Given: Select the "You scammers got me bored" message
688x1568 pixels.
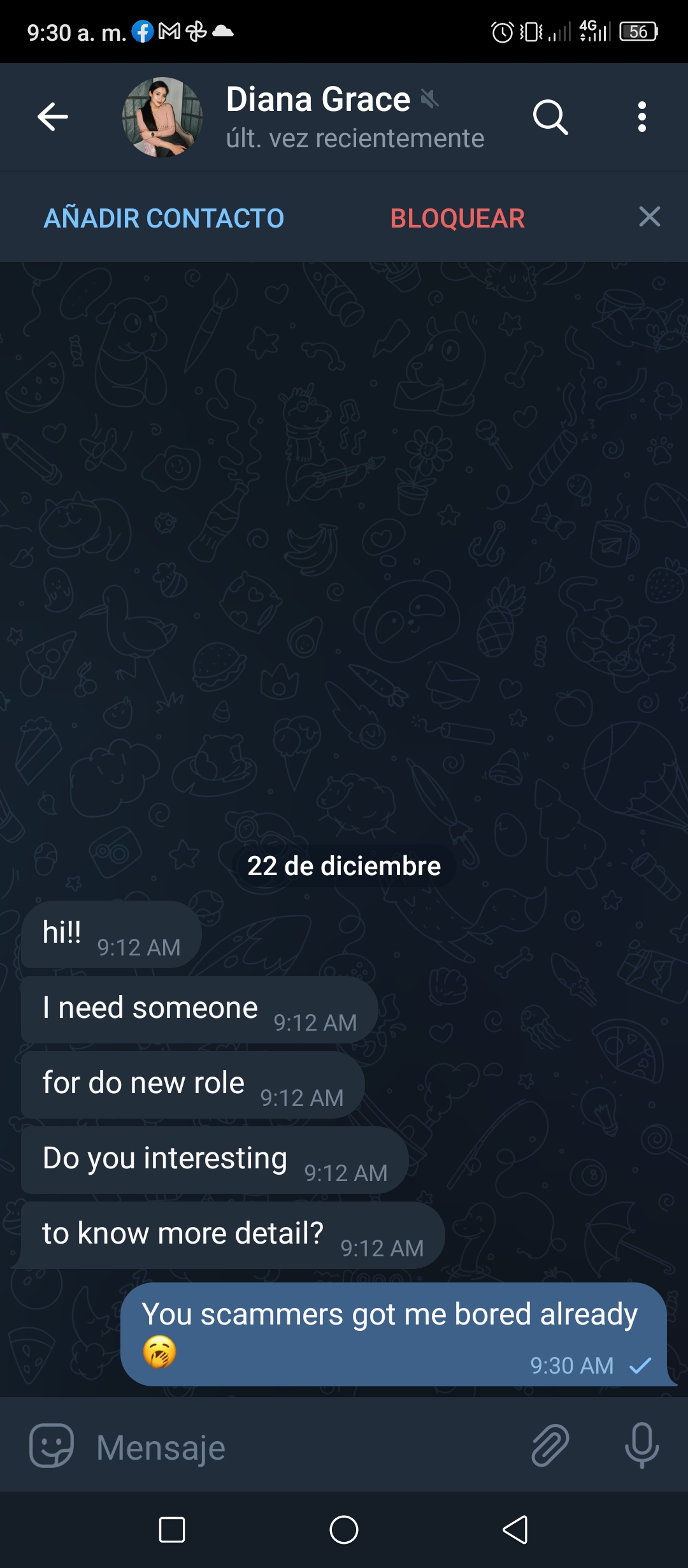Looking at the screenshot, I should (395, 1333).
